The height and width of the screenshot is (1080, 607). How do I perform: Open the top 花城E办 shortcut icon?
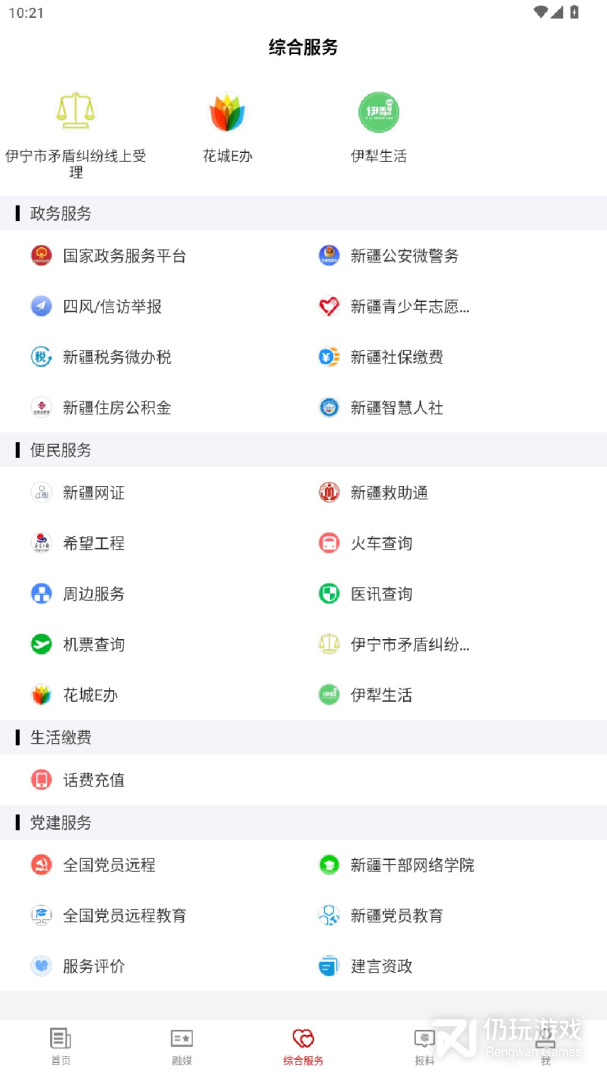[x=227, y=113]
